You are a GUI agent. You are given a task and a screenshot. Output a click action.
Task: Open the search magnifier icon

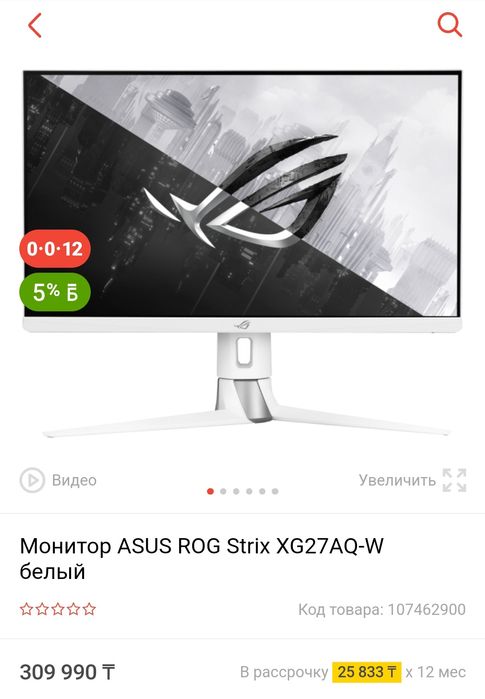(449, 25)
